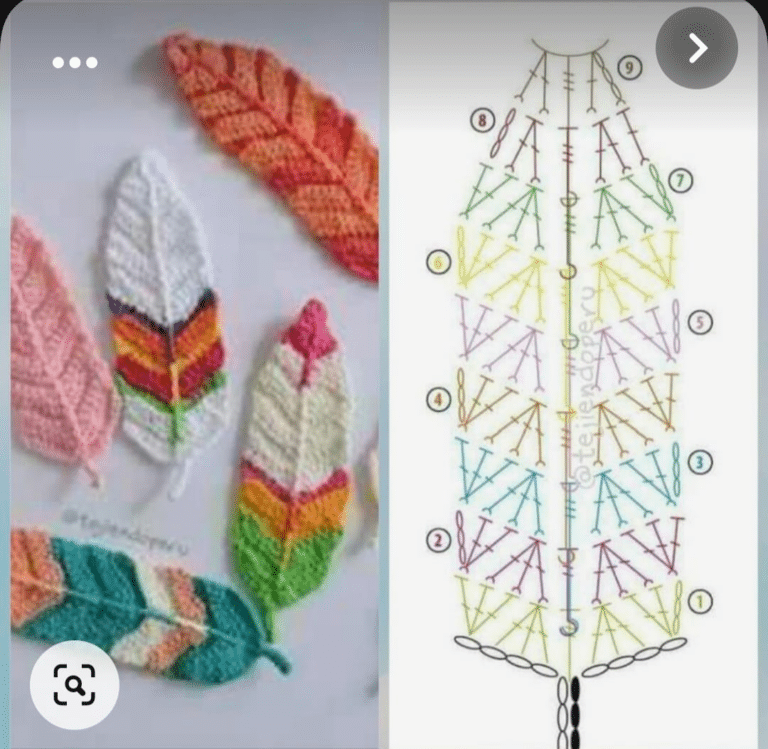768x749 pixels.
Task: Open the three-dot more options menu
Action: click(75, 63)
